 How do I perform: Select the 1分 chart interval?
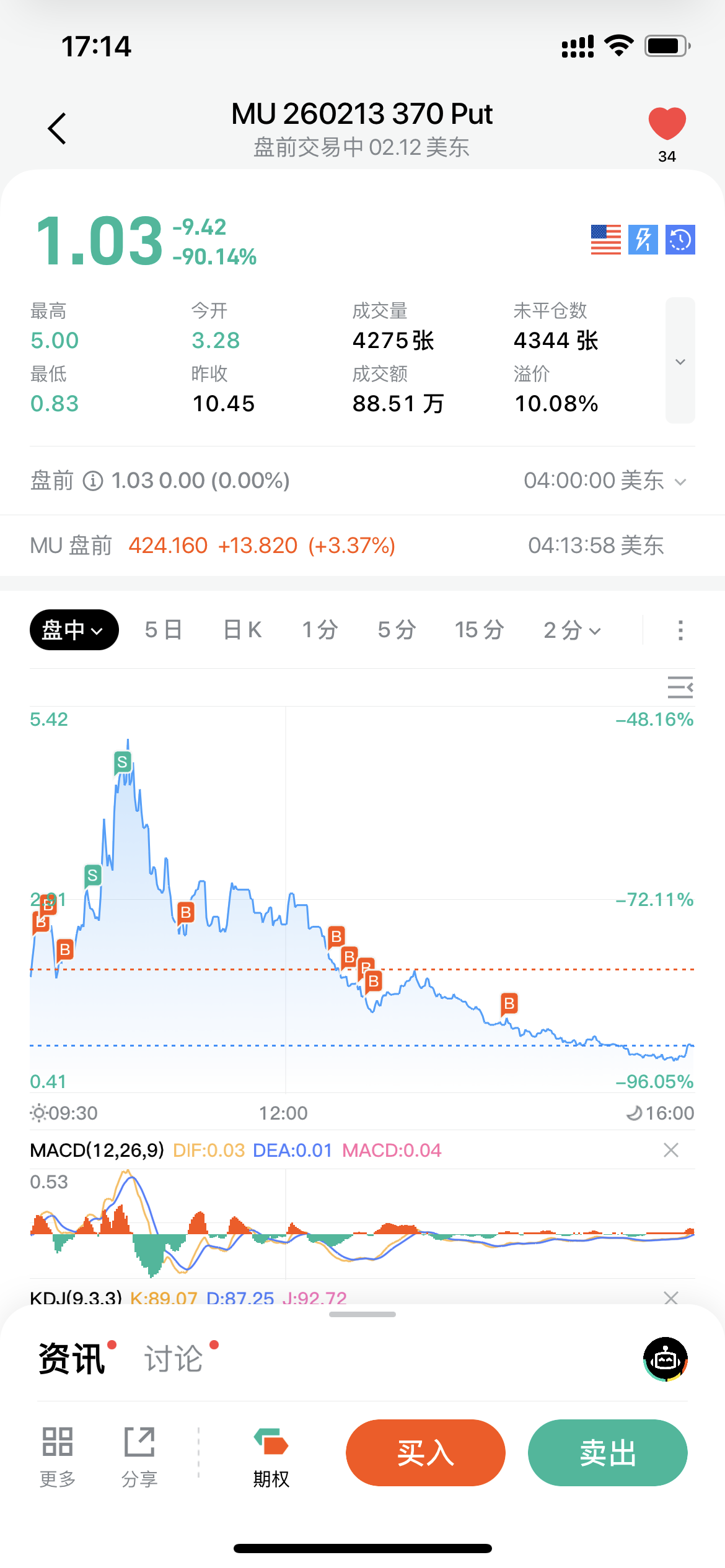coord(320,630)
